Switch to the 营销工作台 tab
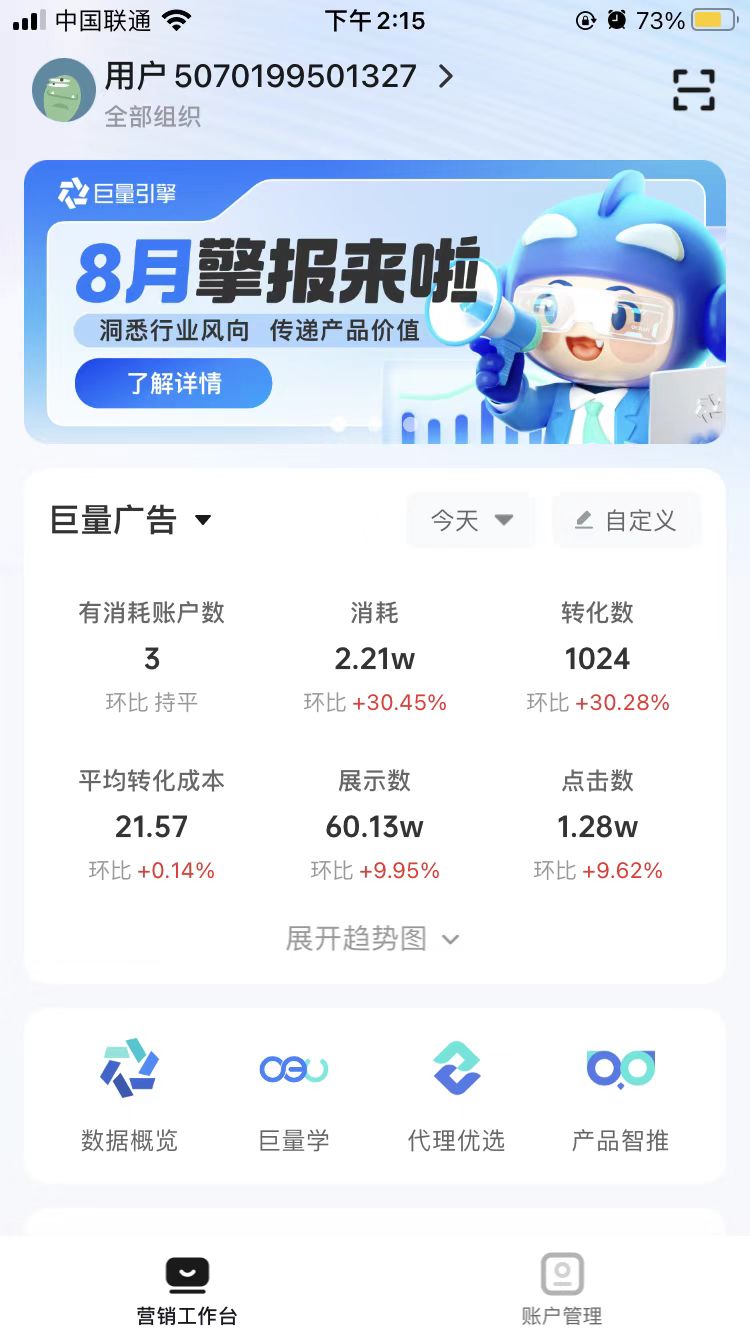Image resolution: width=750 pixels, height=1334 pixels. (x=187, y=1290)
